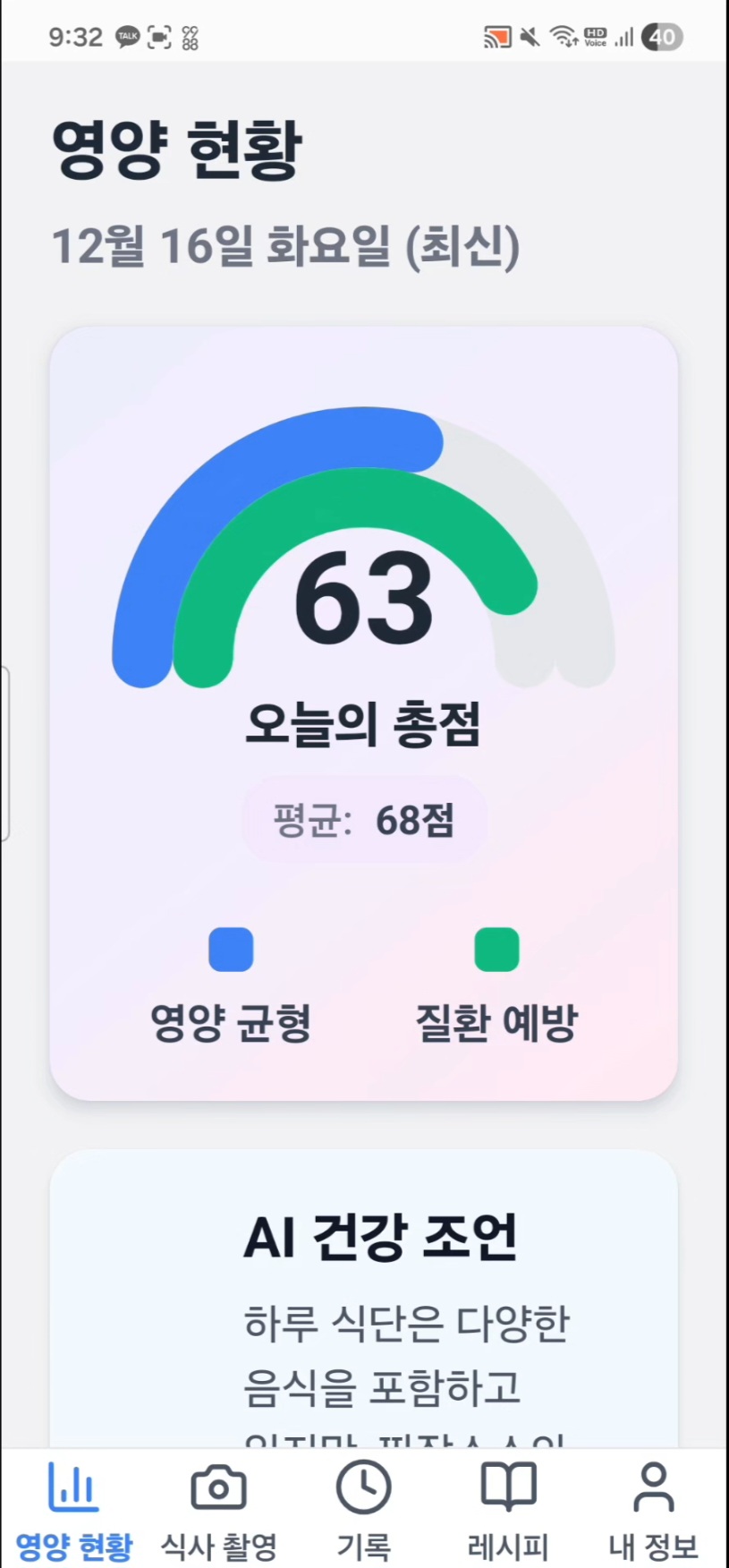
Task: Open the AI 건강 조언 card
Action: 363,1298
